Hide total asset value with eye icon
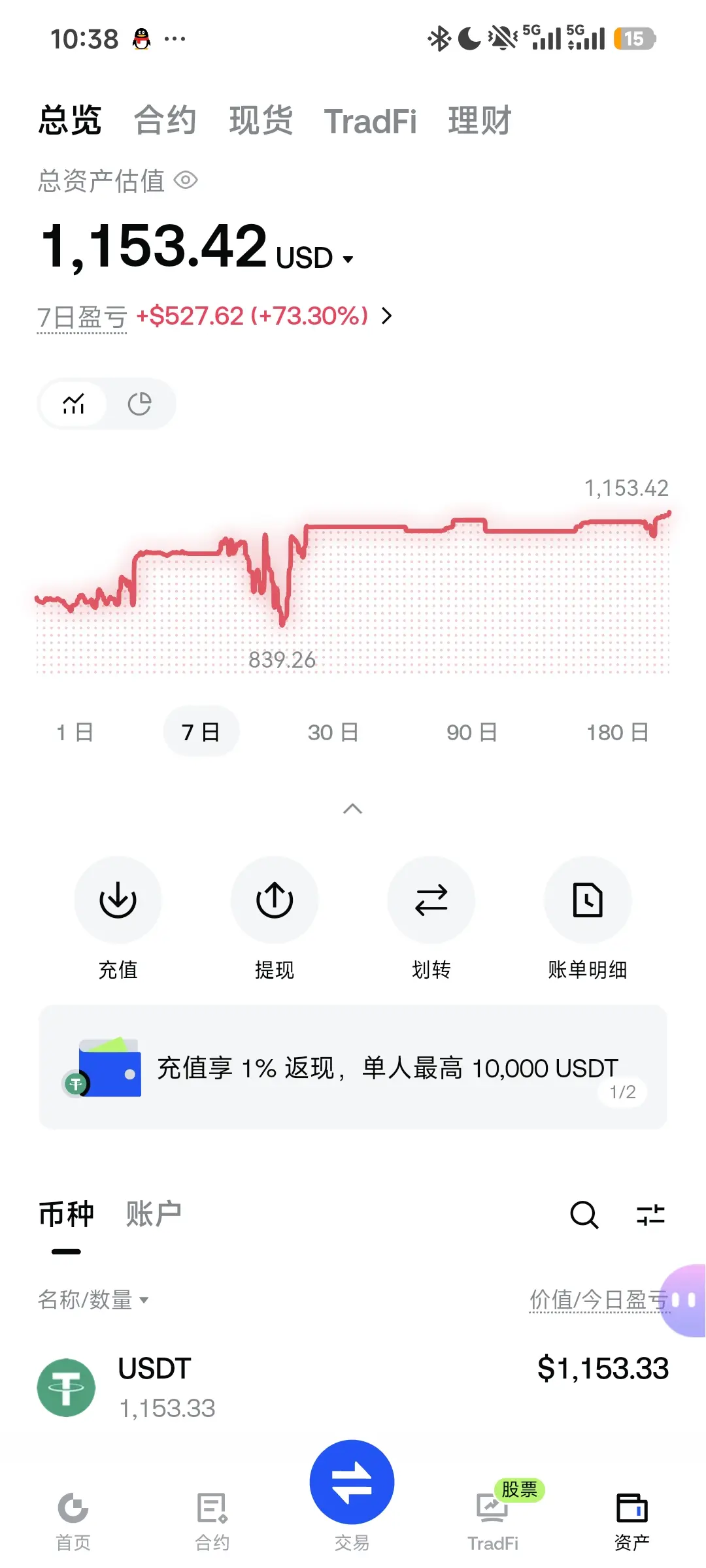Viewport: 706px width, 1568px height. [186, 180]
